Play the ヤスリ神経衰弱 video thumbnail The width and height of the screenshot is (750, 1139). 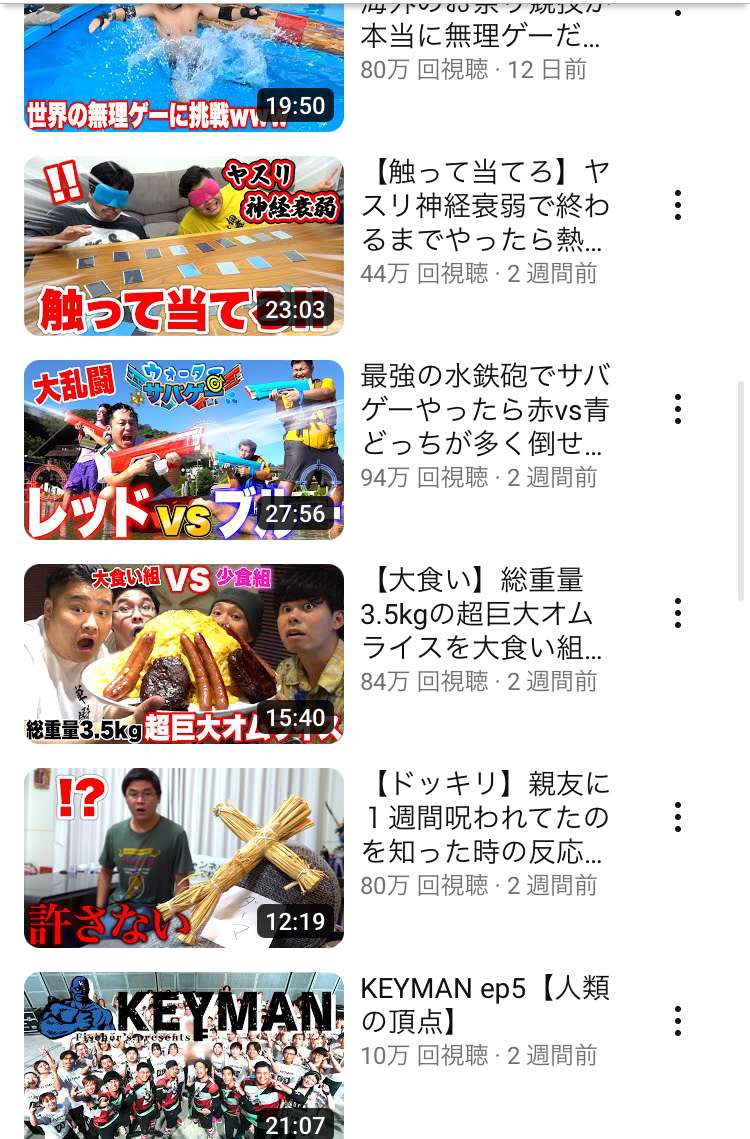(x=184, y=246)
